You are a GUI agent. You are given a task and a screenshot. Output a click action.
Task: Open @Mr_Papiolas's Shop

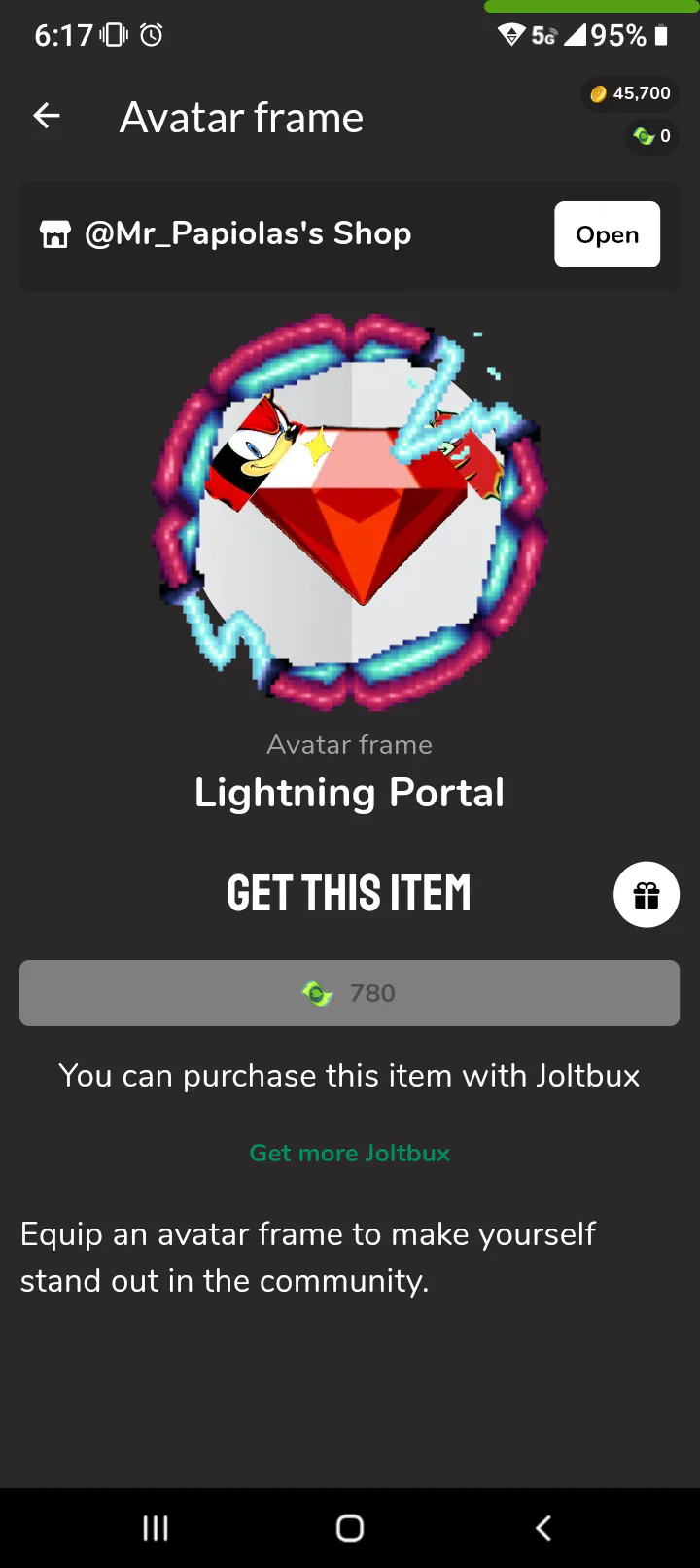pyautogui.click(x=607, y=234)
